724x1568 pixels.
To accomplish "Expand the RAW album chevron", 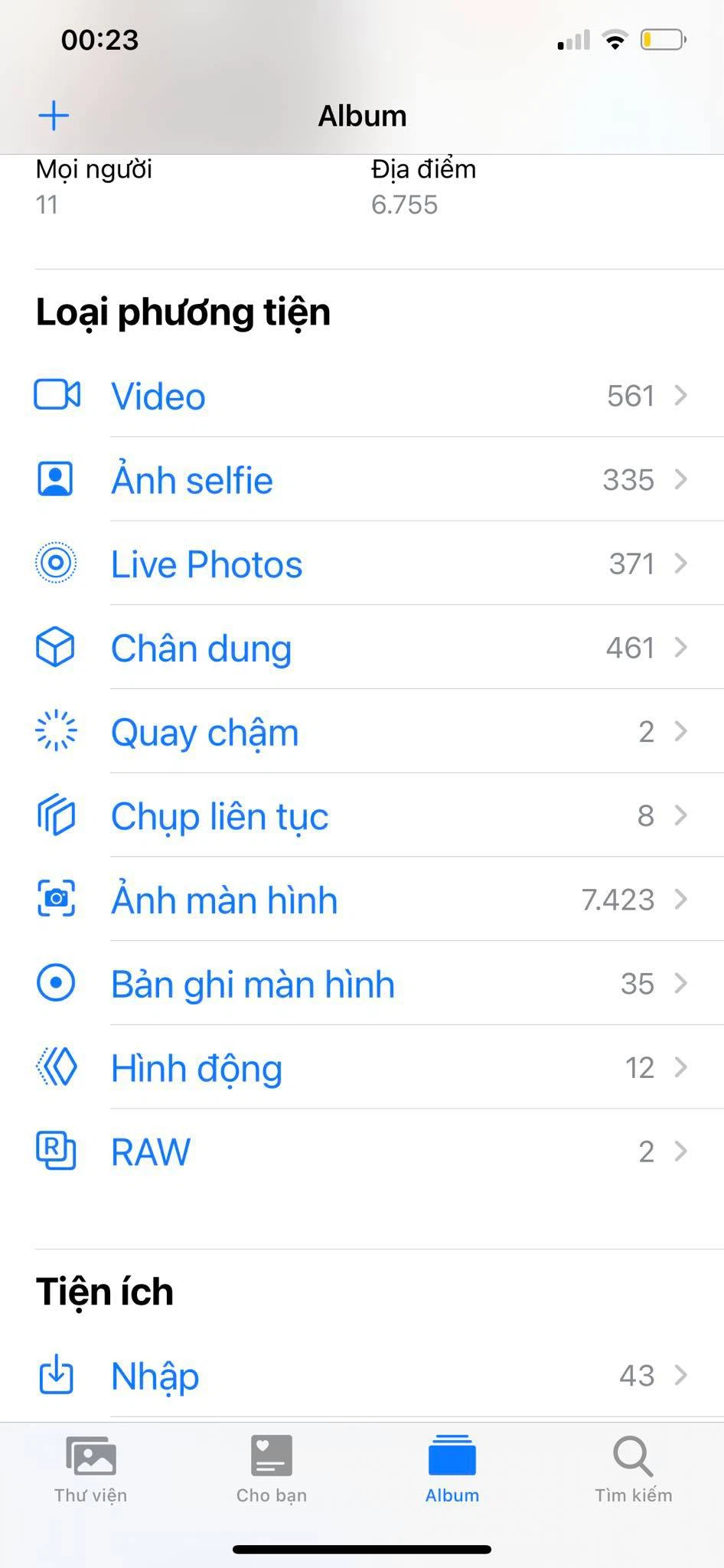I will (x=681, y=1151).
